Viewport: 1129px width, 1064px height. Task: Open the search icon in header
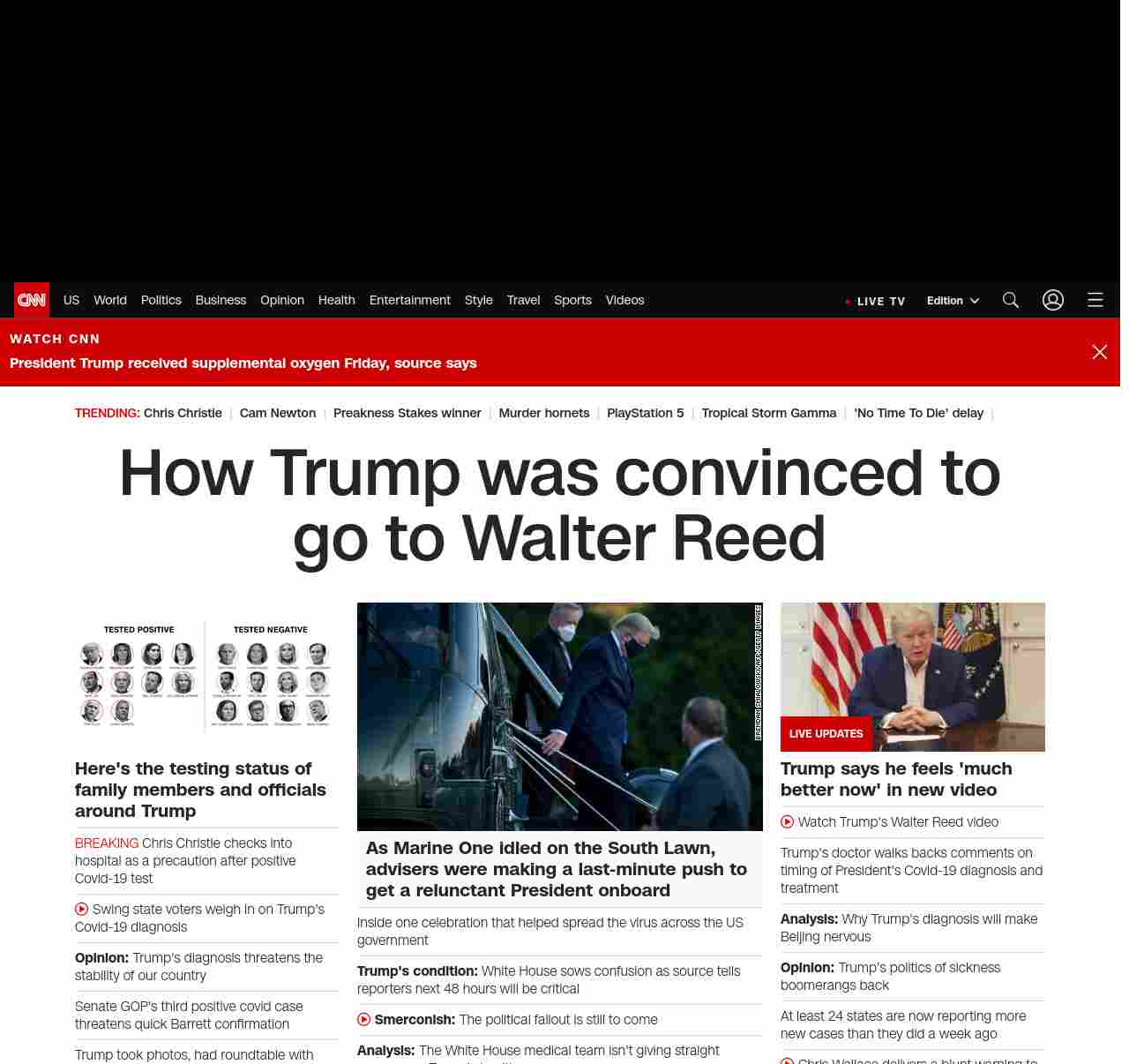(1011, 301)
